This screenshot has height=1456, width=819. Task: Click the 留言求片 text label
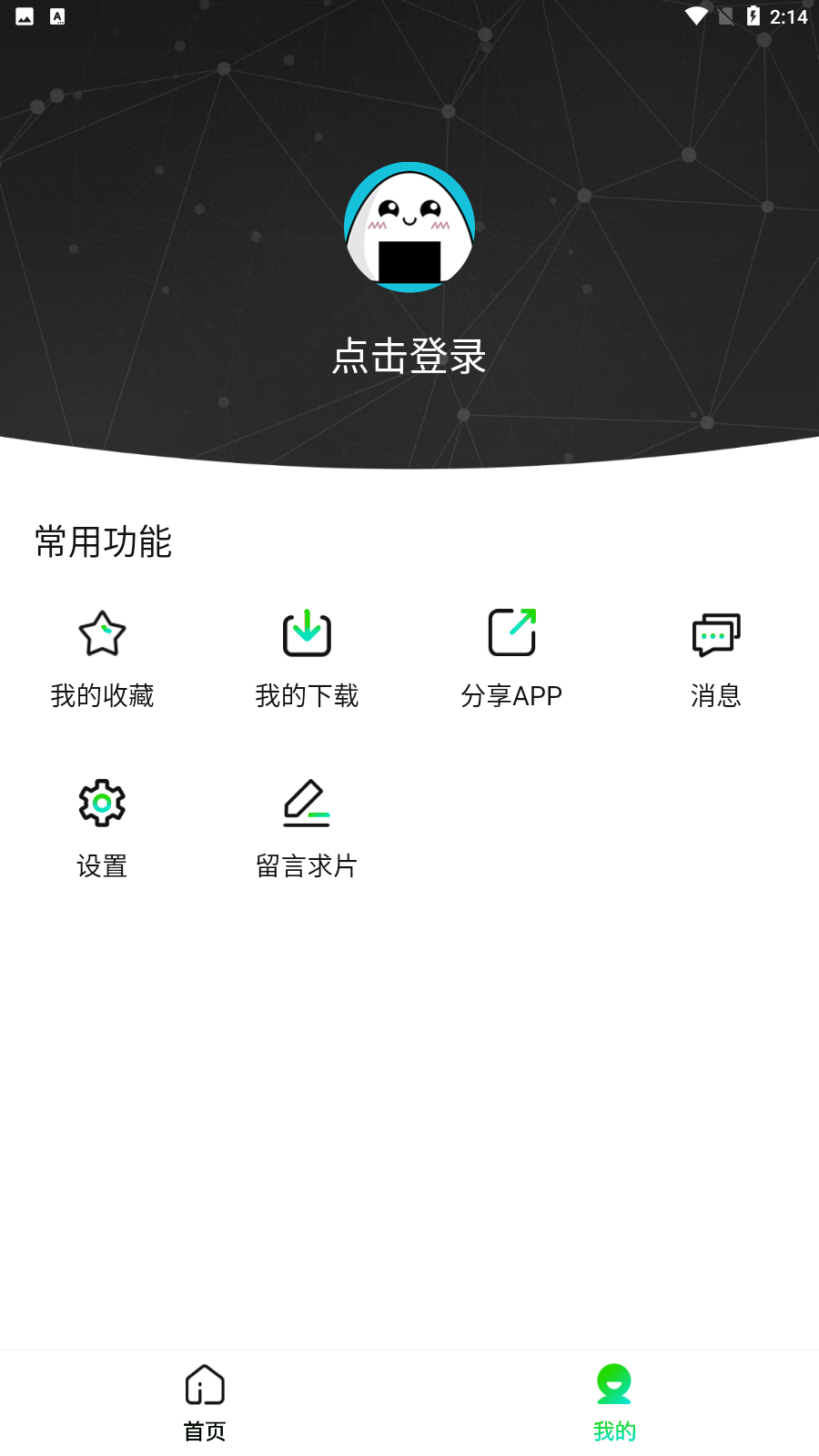point(307,866)
